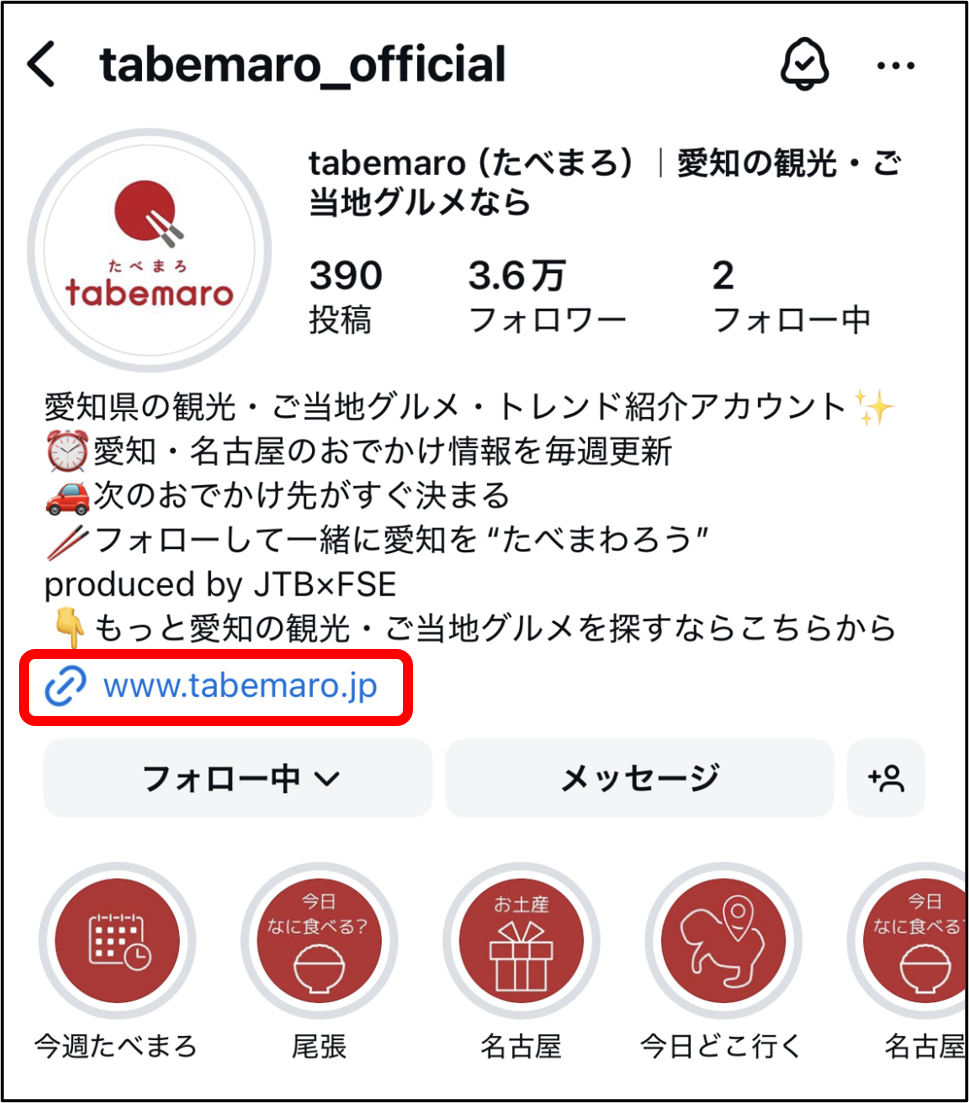Open the 尾張 highlight
Screen dimensions: 969x1103
click(x=319, y=942)
